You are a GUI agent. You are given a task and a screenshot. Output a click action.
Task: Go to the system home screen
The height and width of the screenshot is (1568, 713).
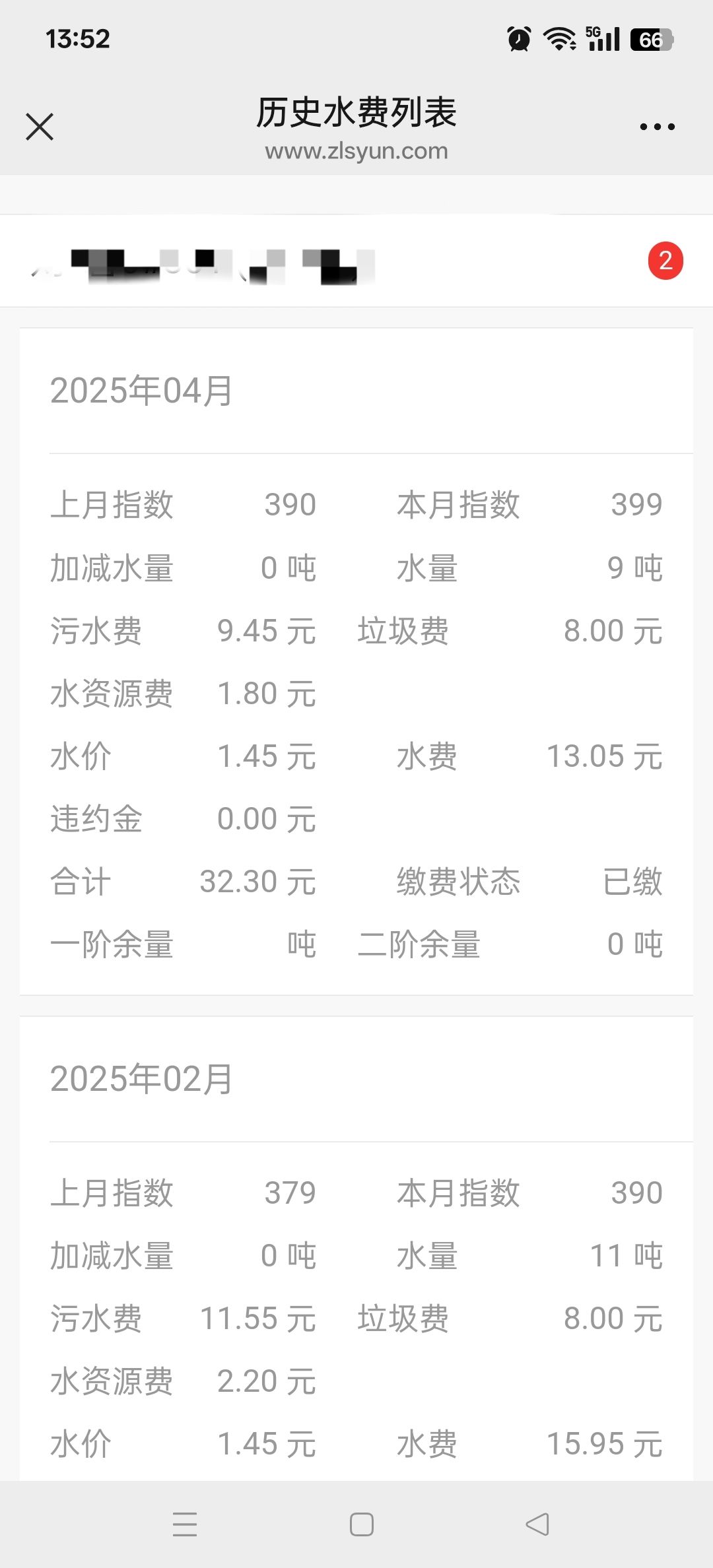pos(362,1524)
